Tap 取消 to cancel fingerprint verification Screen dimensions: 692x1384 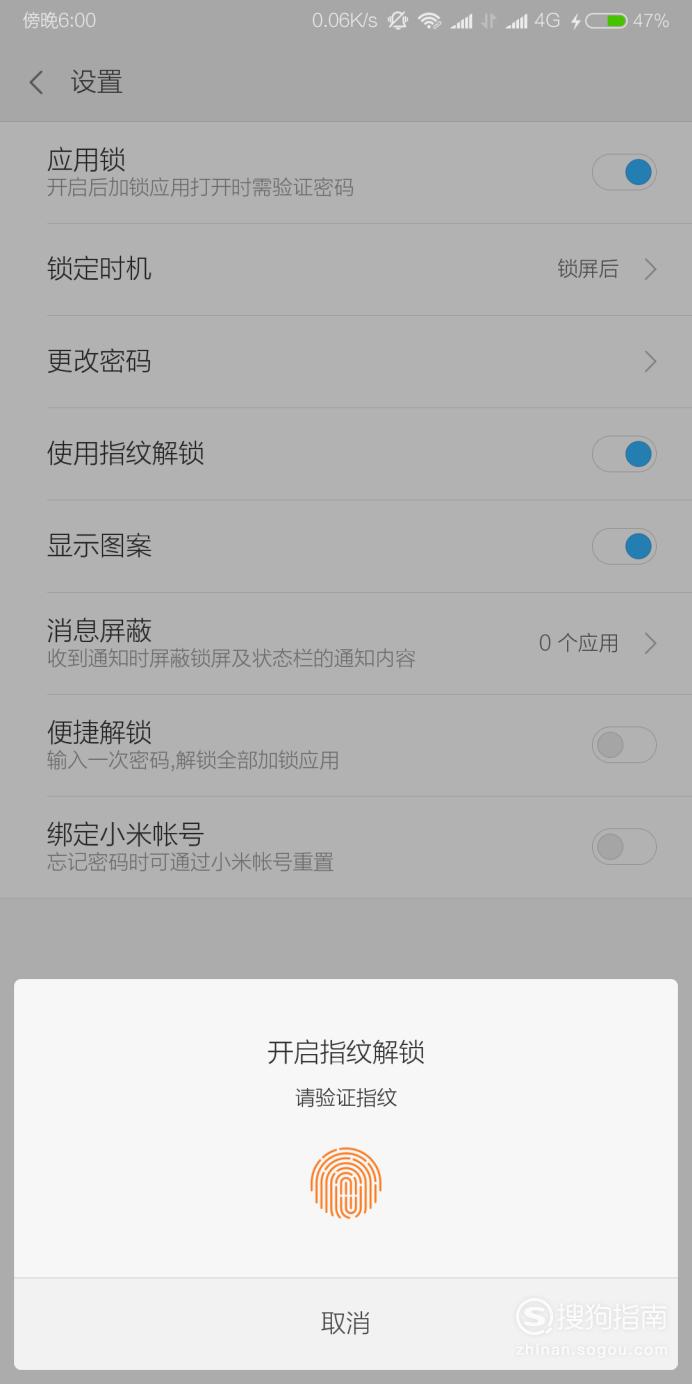346,1323
